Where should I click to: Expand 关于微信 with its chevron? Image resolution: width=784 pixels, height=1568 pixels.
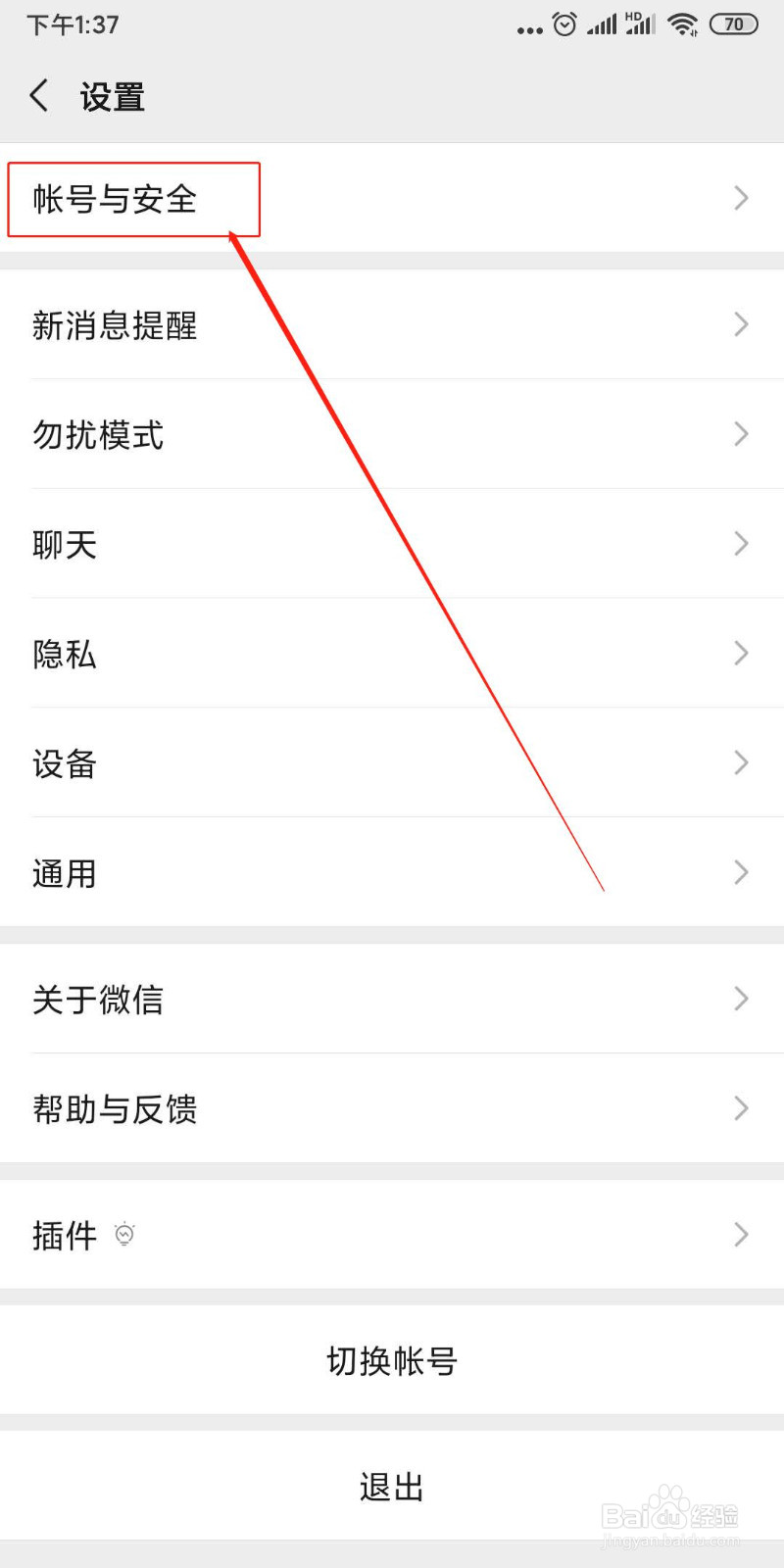742,999
